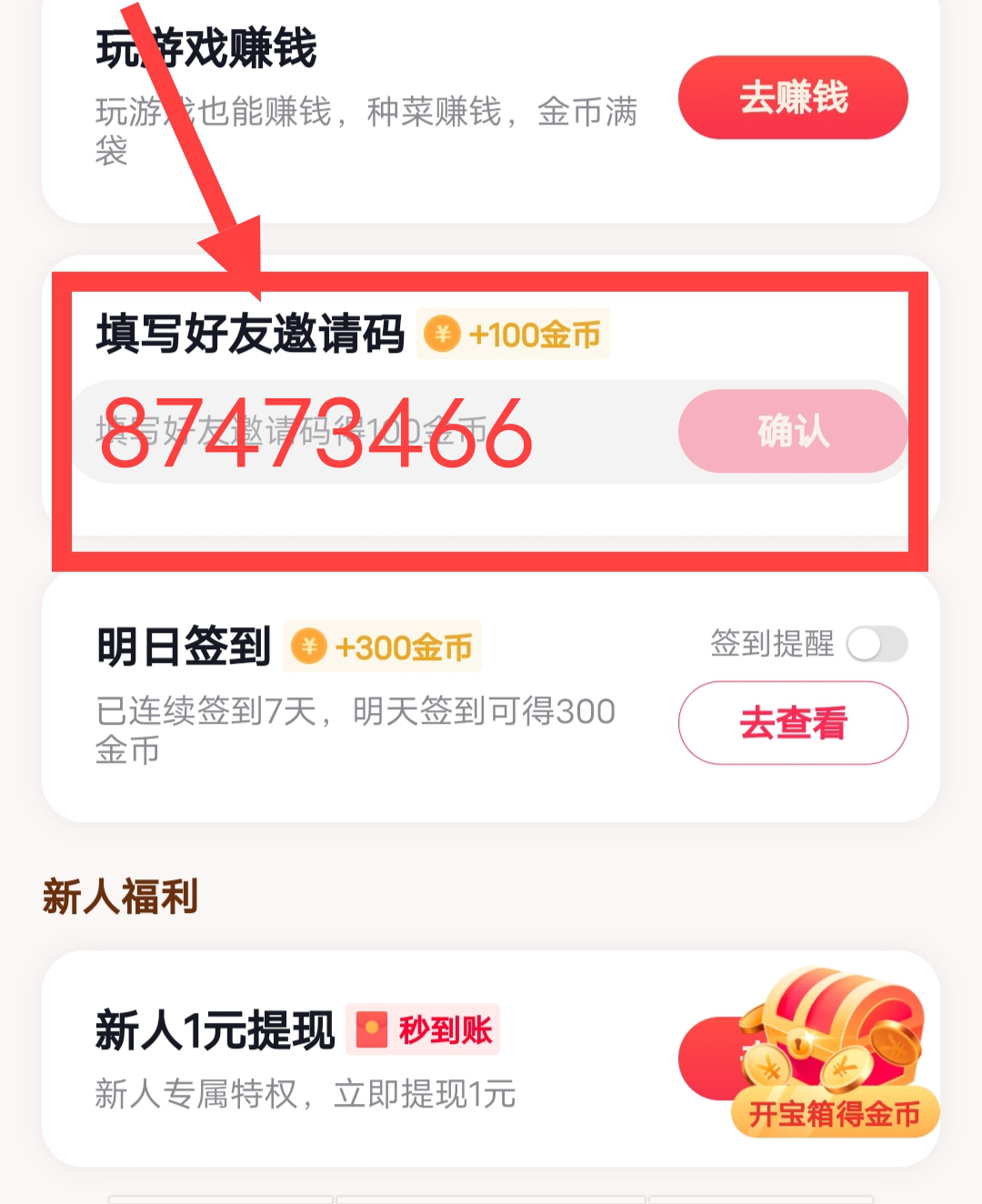Confirm the invite code with 确认
The width and height of the screenshot is (982, 1204).
pyautogui.click(x=793, y=431)
